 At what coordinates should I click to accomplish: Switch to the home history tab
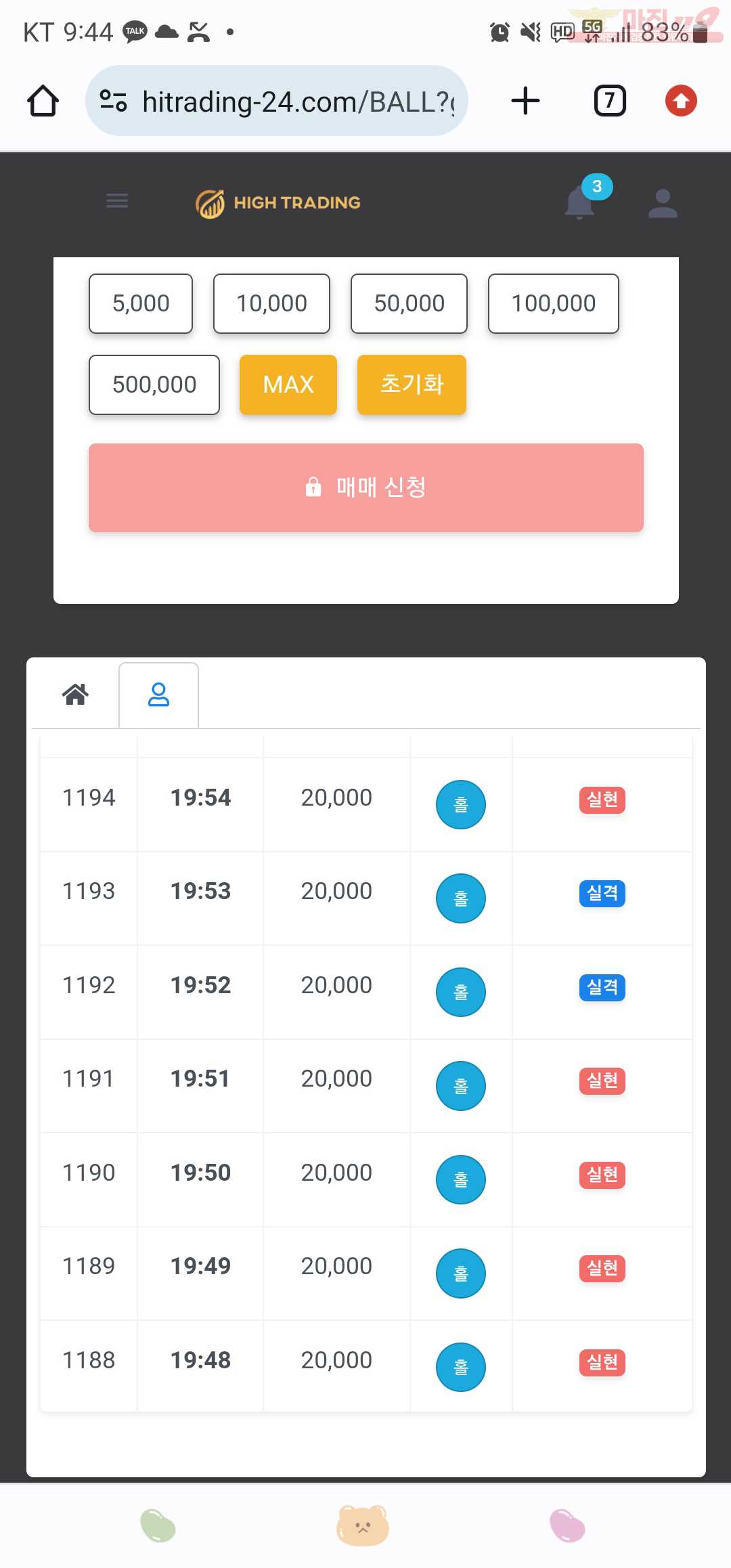76,694
